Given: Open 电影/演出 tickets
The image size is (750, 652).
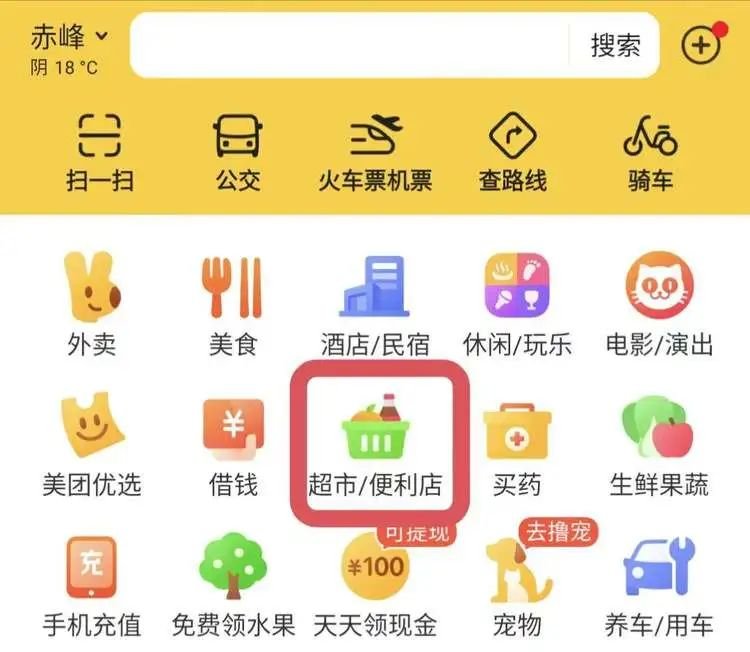Looking at the screenshot, I should [659, 303].
